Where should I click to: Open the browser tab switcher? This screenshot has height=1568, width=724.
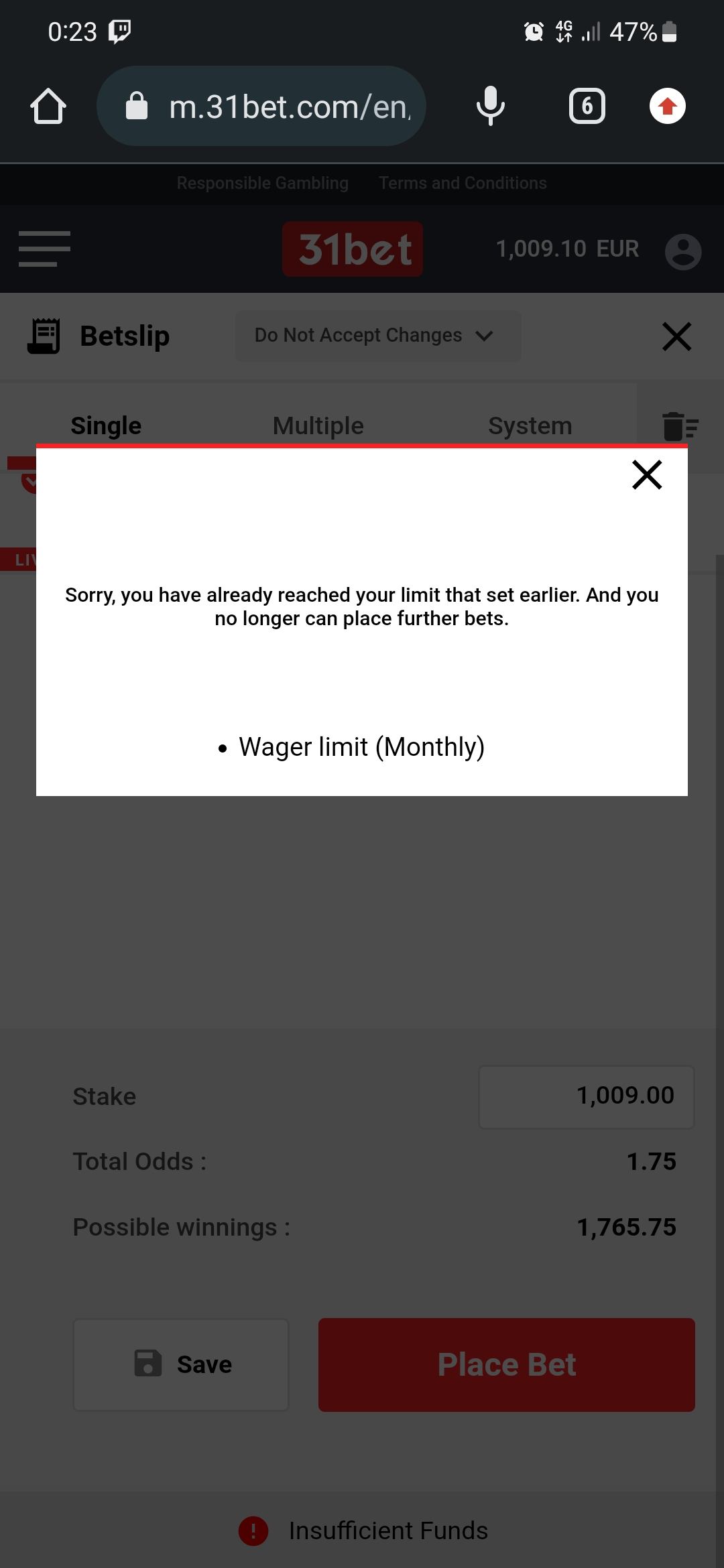pyautogui.click(x=587, y=107)
